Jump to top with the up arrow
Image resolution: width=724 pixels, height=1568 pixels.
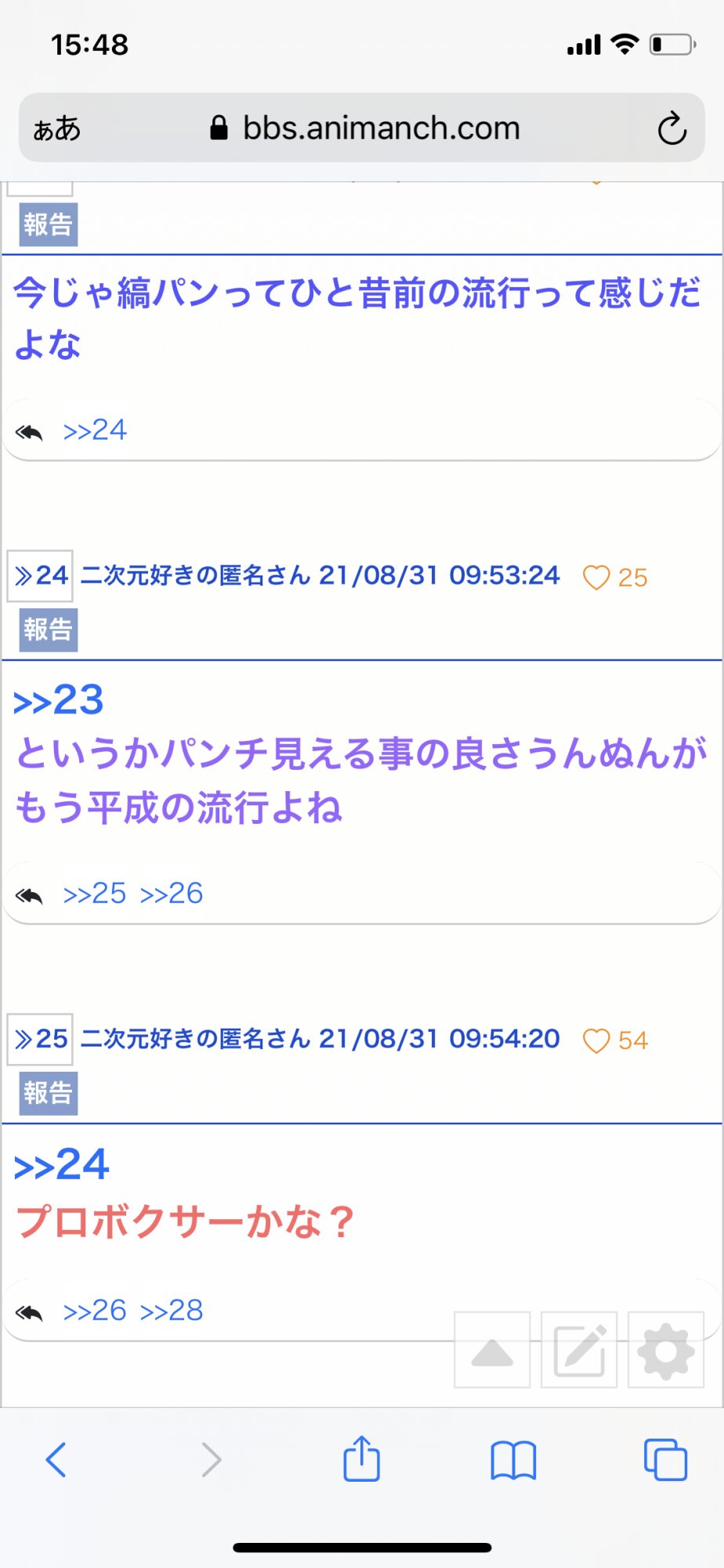tap(492, 1350)
